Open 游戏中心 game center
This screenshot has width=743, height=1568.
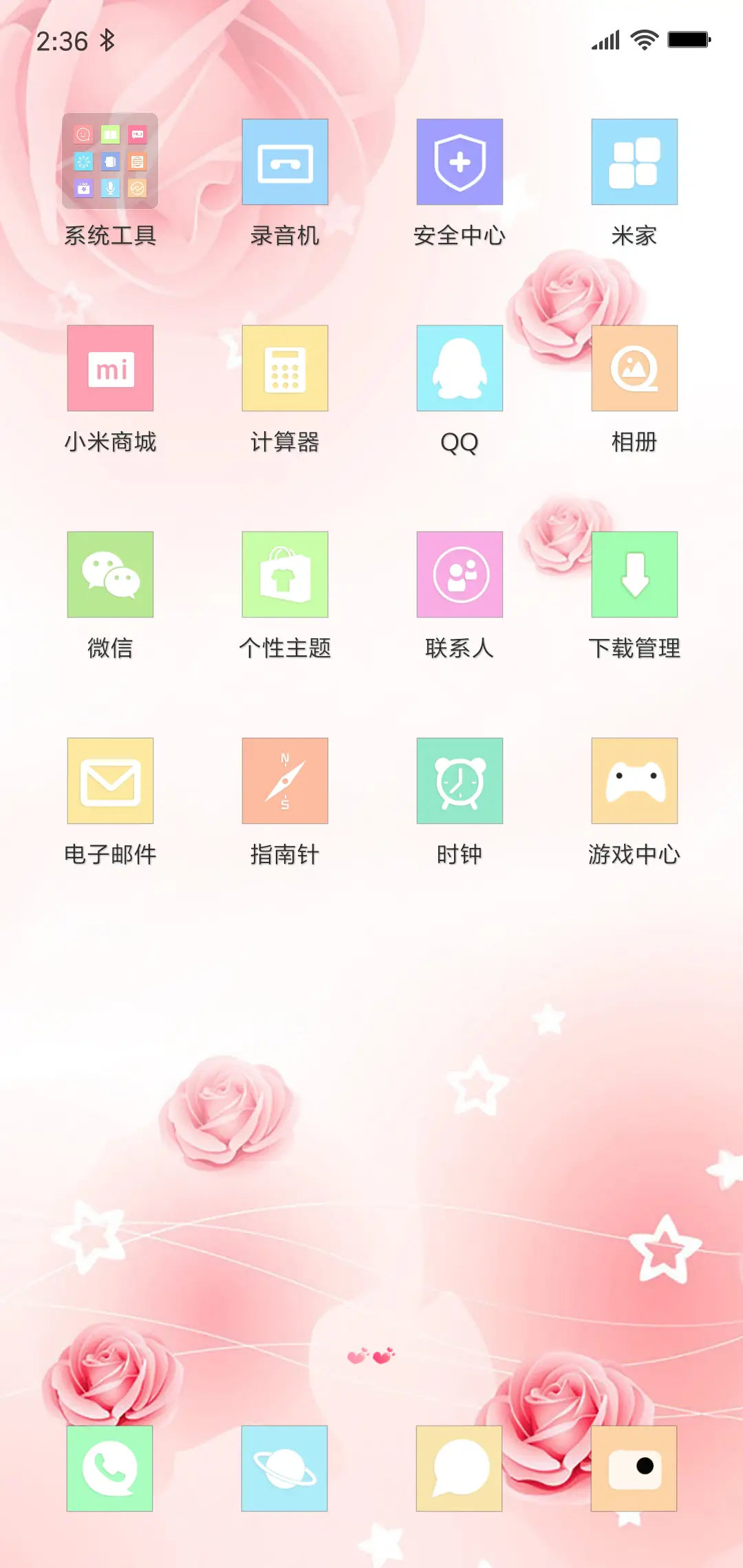(634, 781)
